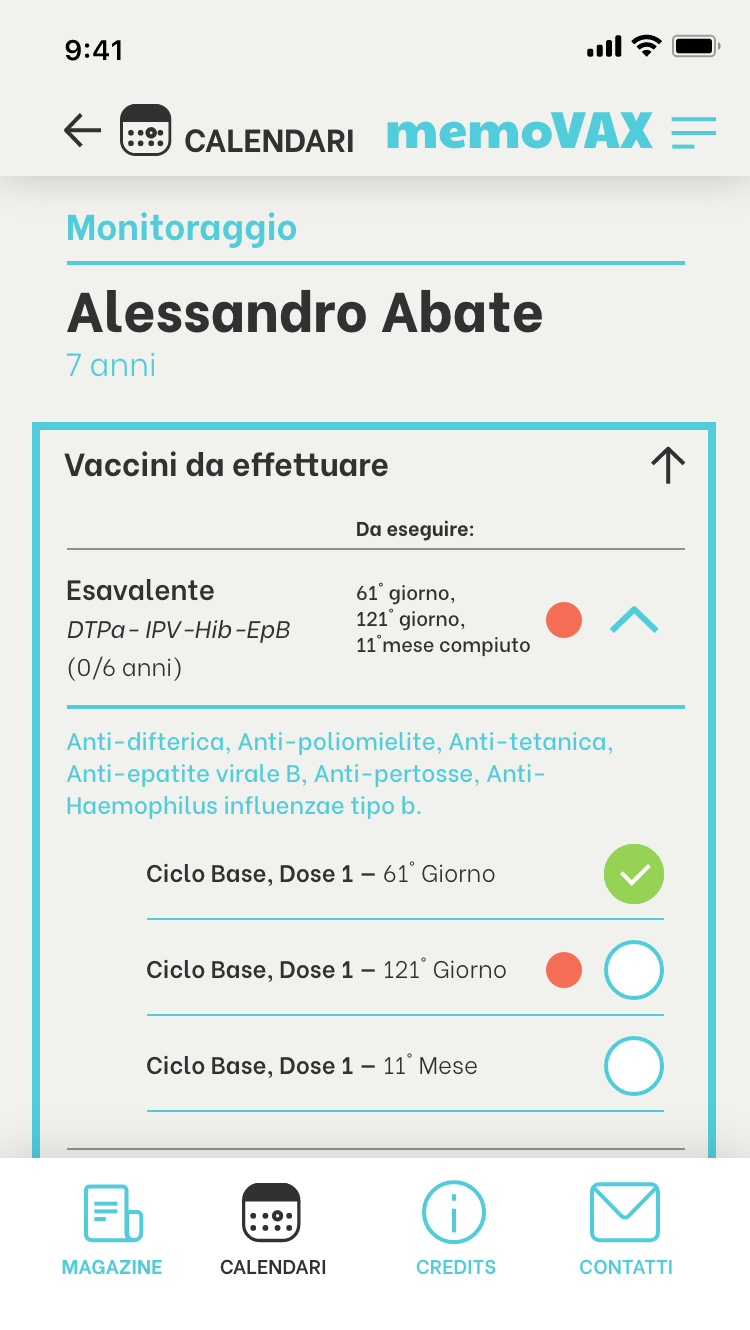Viewport: 750px width, 1330px height.
Task: Collapse the Esavalente vaccine details chevron
Action: point(634,621)
